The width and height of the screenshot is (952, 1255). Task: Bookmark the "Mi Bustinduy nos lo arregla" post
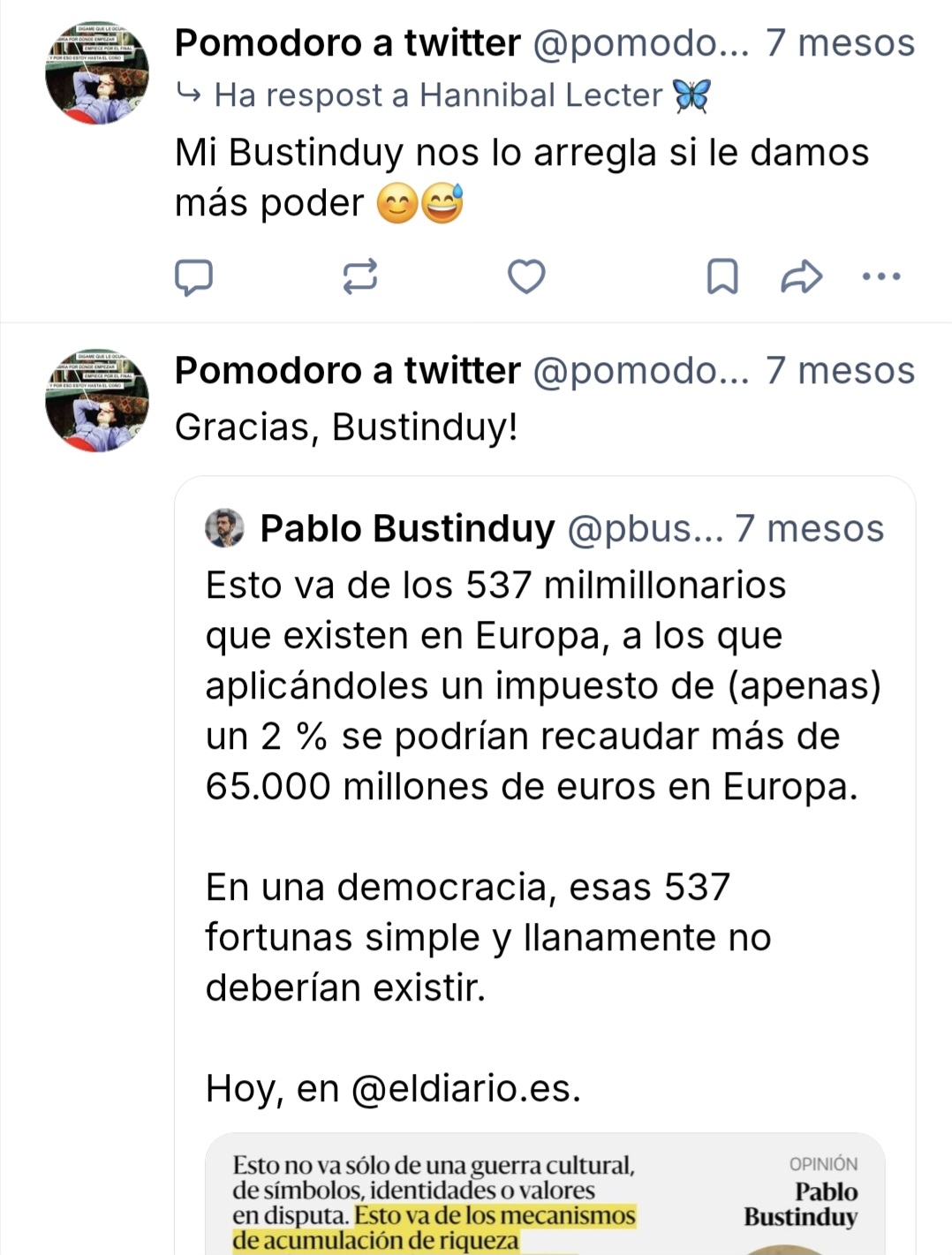coord(722,276)
